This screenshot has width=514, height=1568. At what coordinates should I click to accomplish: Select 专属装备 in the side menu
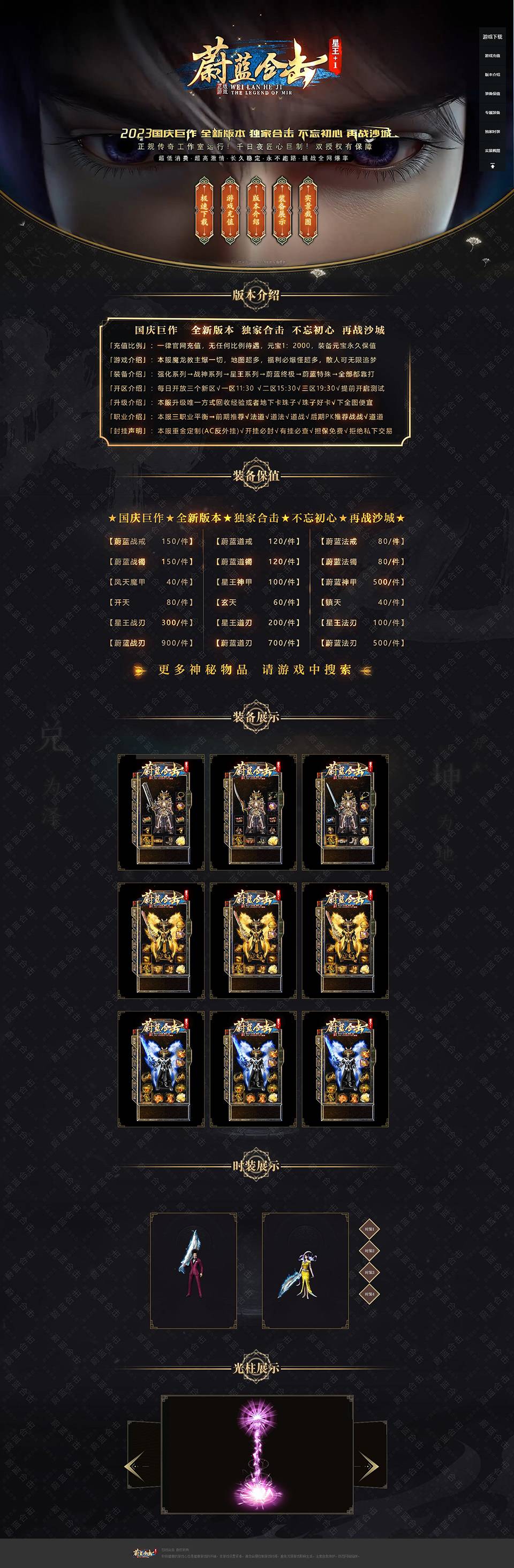492,112
